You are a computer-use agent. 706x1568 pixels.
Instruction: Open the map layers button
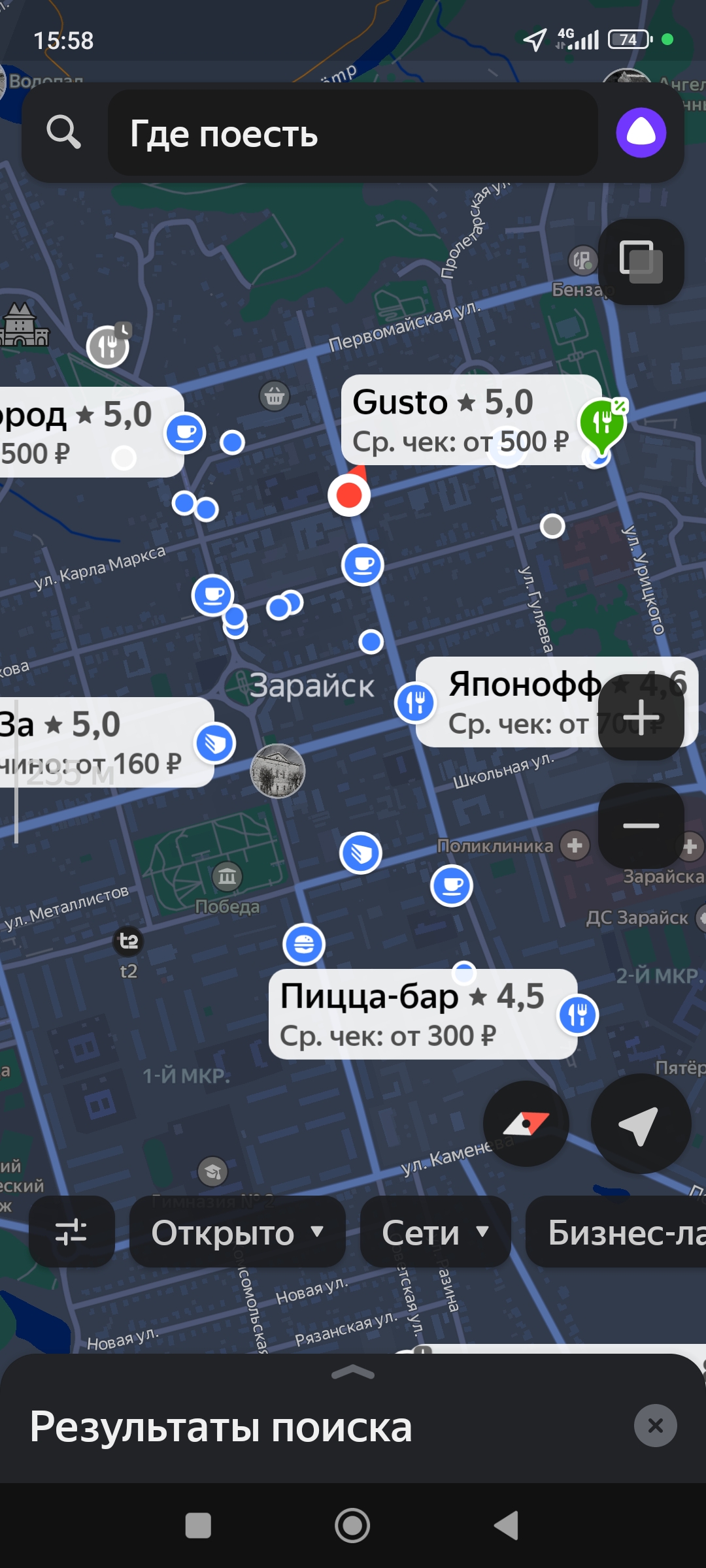tap(641, 262)
